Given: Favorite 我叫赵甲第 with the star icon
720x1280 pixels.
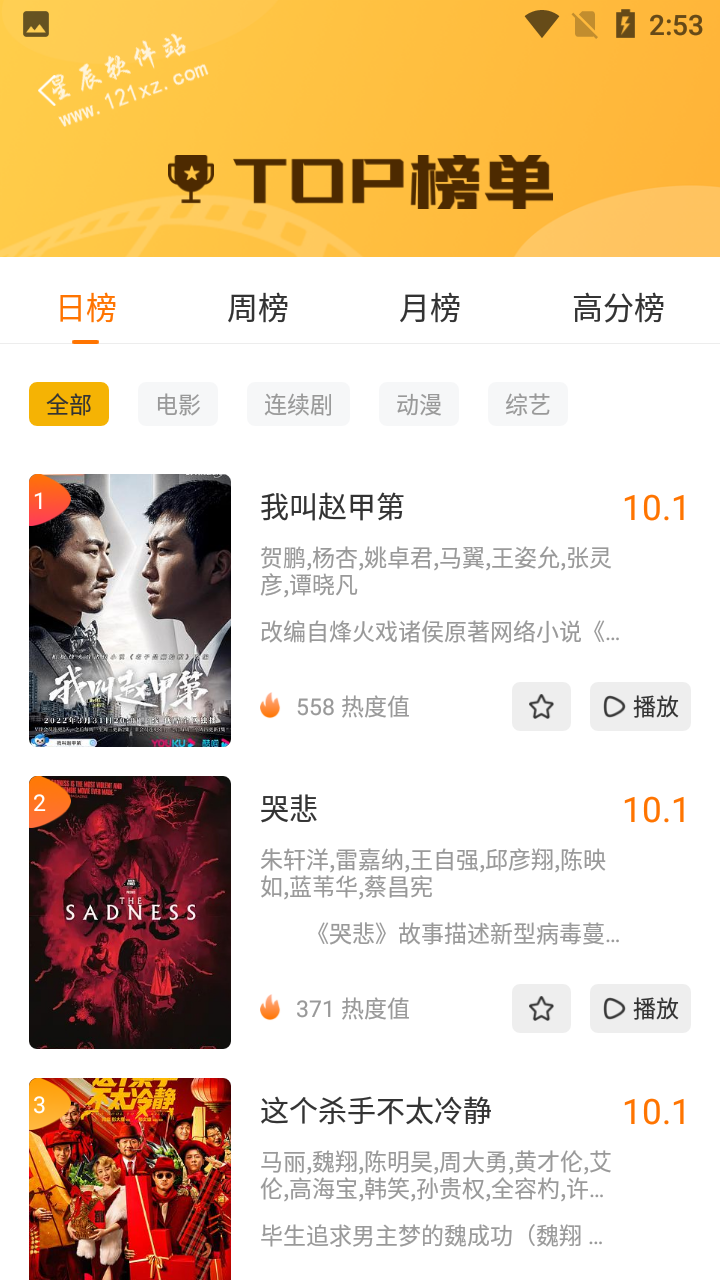Looking at the screenshot, I should tap(541, 707).
